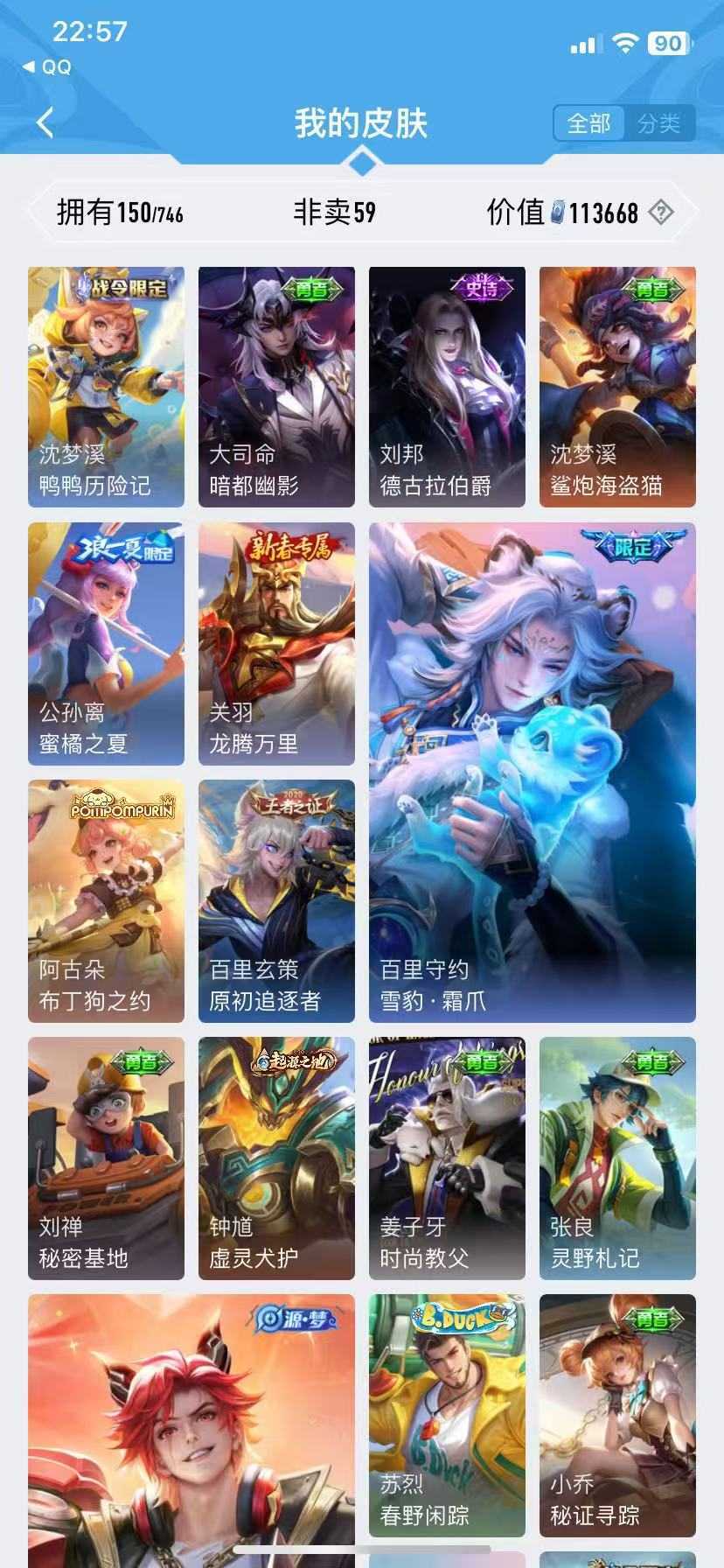Open 阿古朵 布丁狗之约 skin
This screenshot has width=724, height=1568.
[106, 901]
